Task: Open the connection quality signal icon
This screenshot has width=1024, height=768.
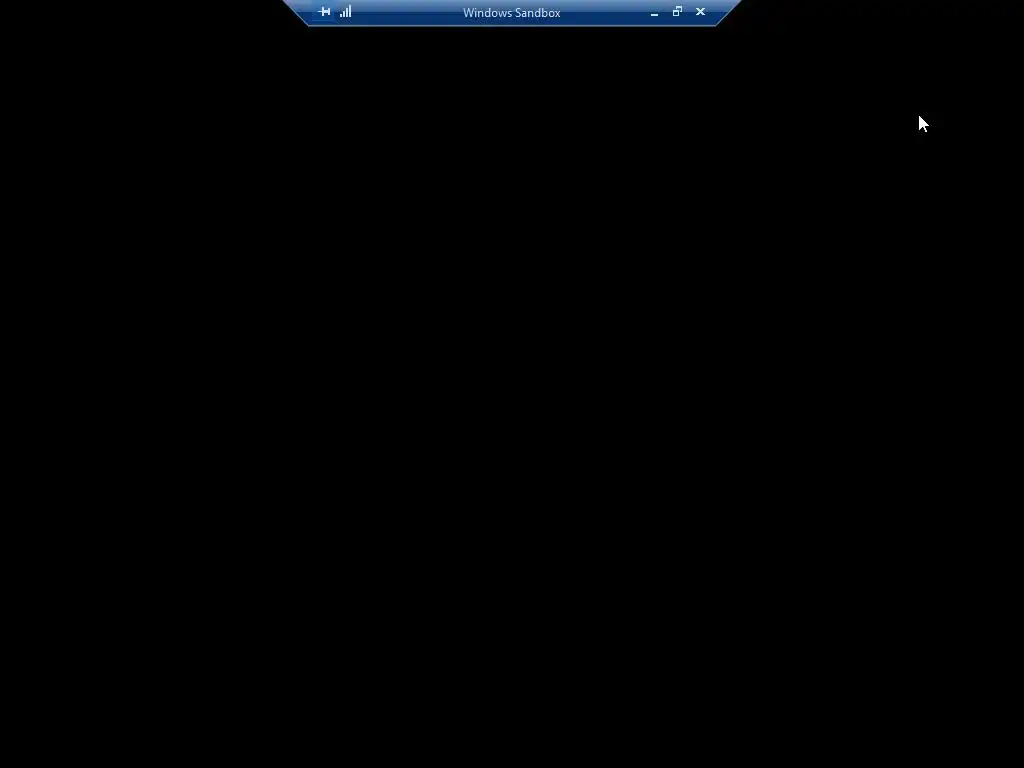Action: click(x=346, y=12)
